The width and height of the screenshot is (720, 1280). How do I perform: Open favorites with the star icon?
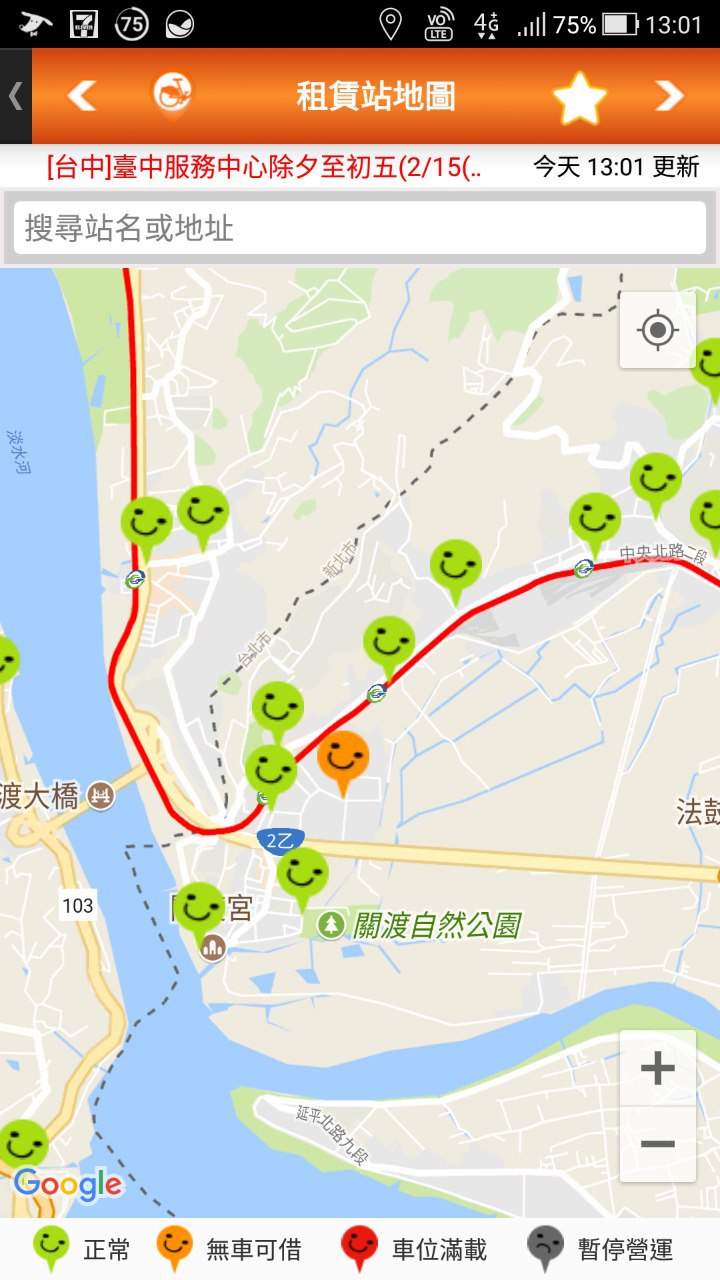pyautogui.click(x=580, y=98)
